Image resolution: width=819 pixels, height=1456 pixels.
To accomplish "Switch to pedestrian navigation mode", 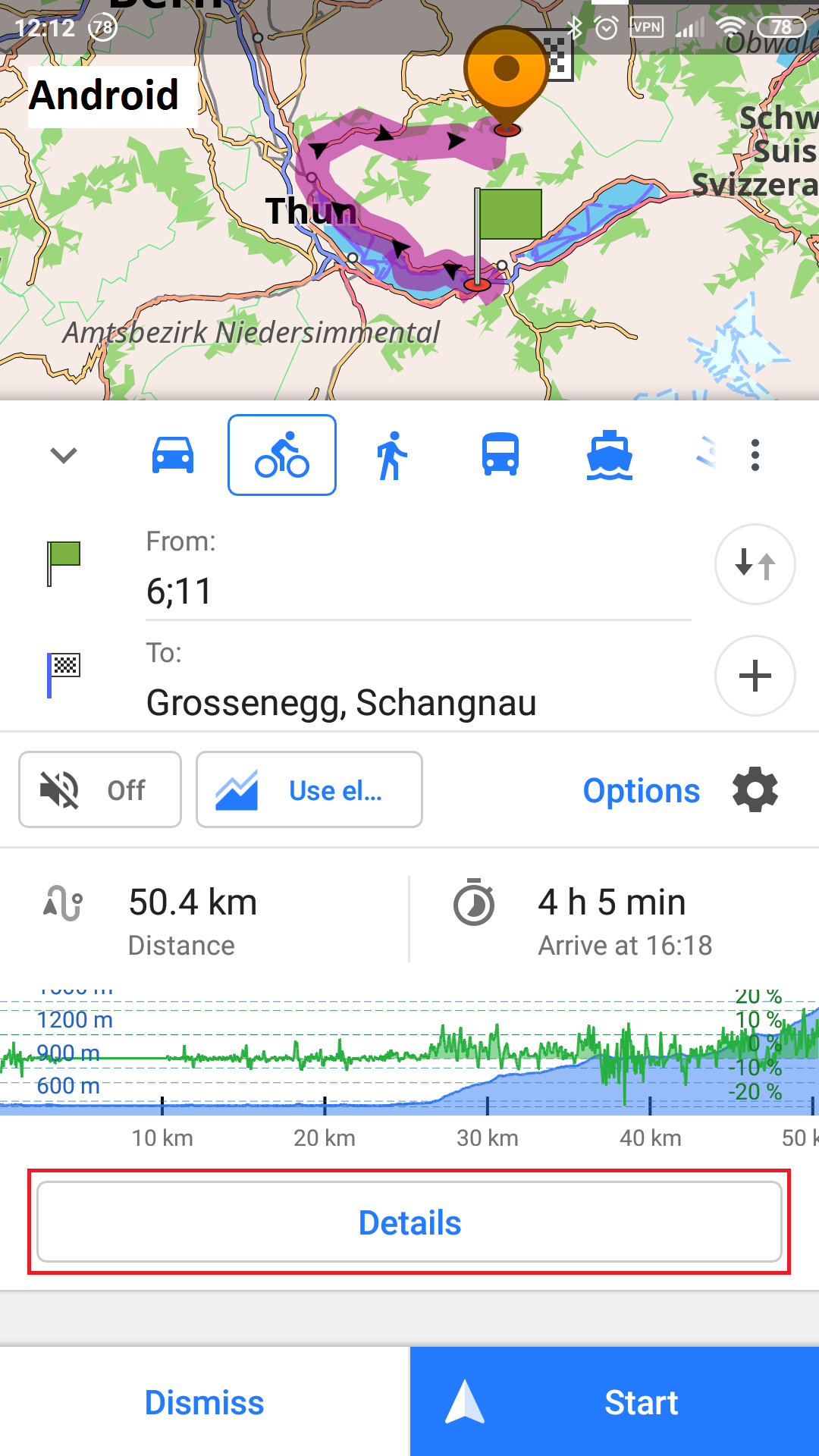I will [x=391, y=455].
